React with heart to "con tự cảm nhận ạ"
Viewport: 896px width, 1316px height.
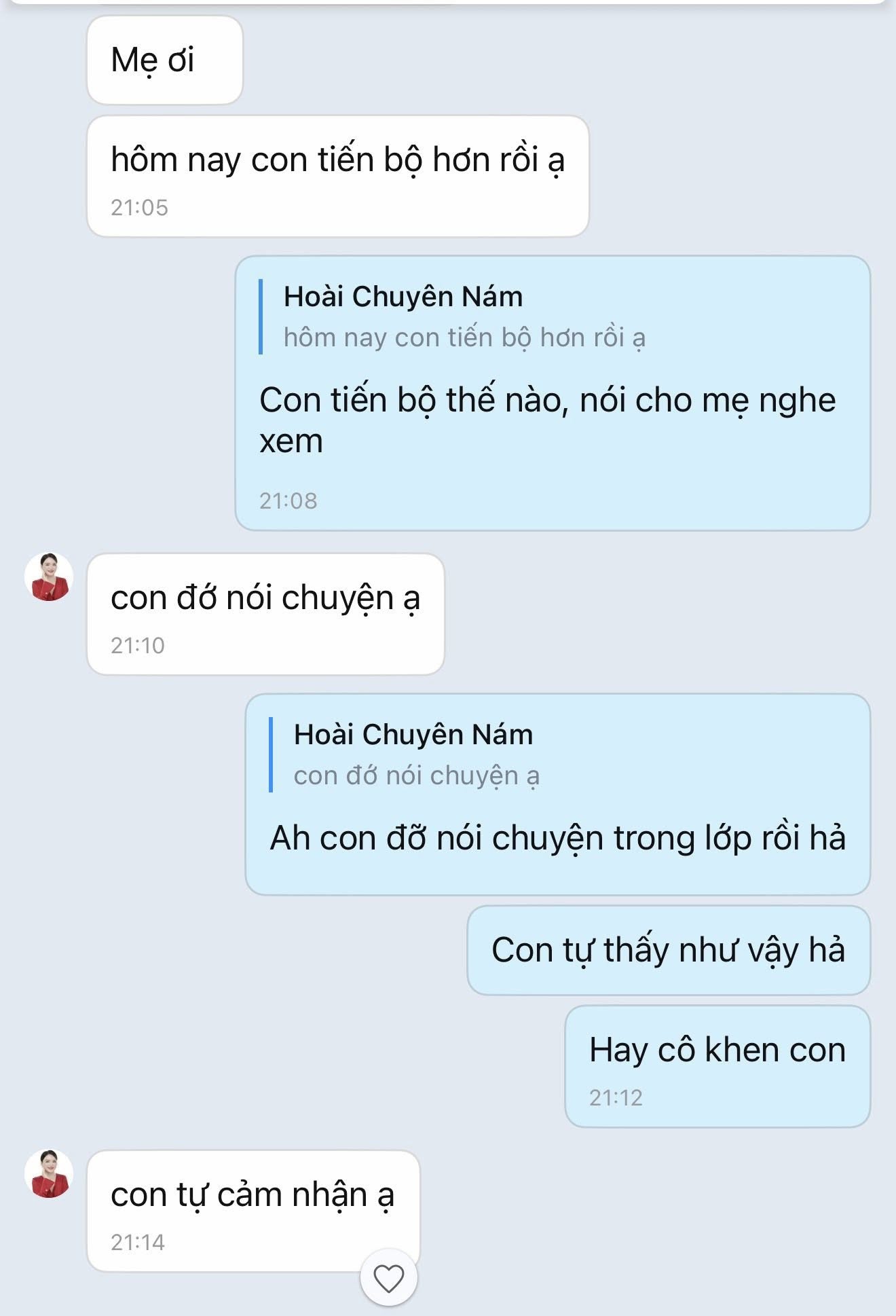[x=388, y=1278]
